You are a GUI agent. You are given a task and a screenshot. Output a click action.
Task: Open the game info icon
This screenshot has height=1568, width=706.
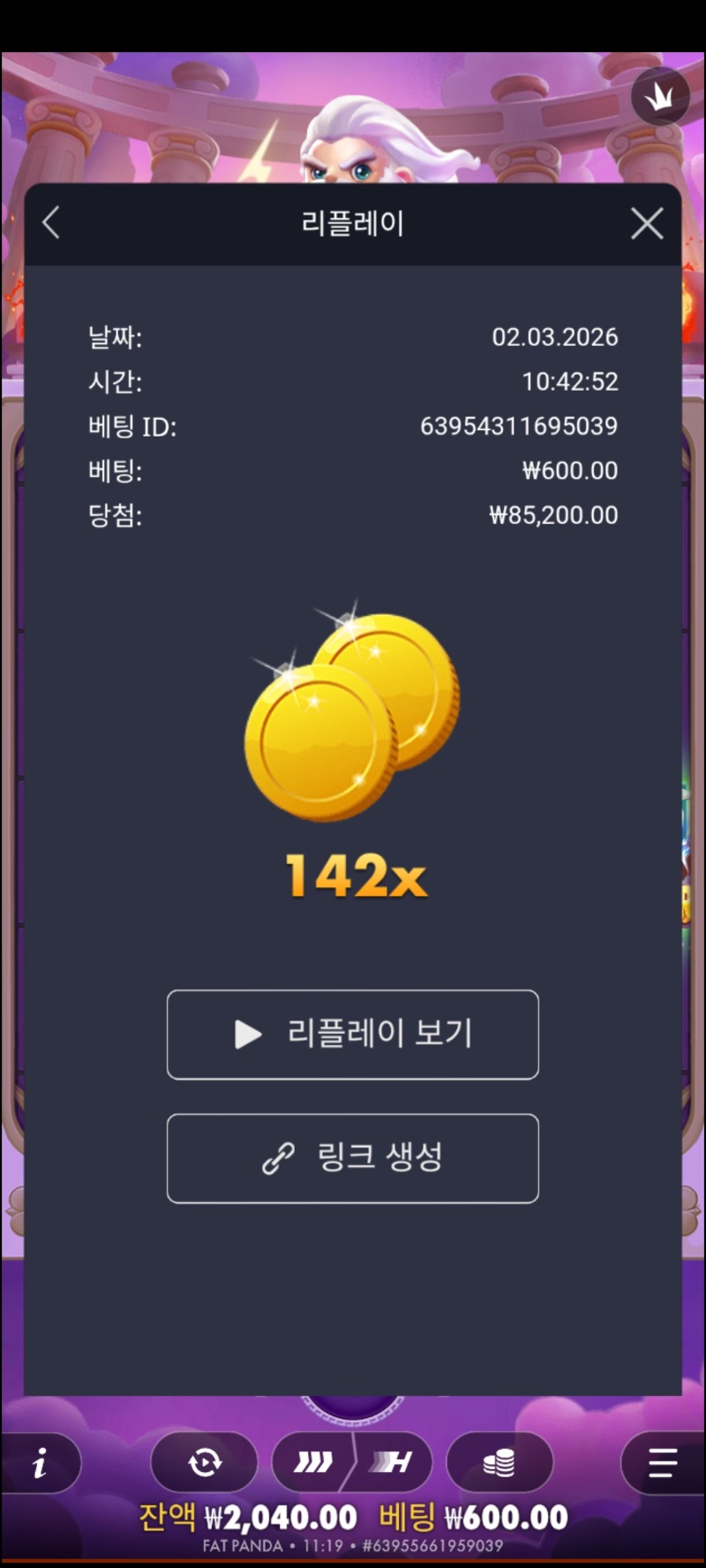(x=40, y=1464)
